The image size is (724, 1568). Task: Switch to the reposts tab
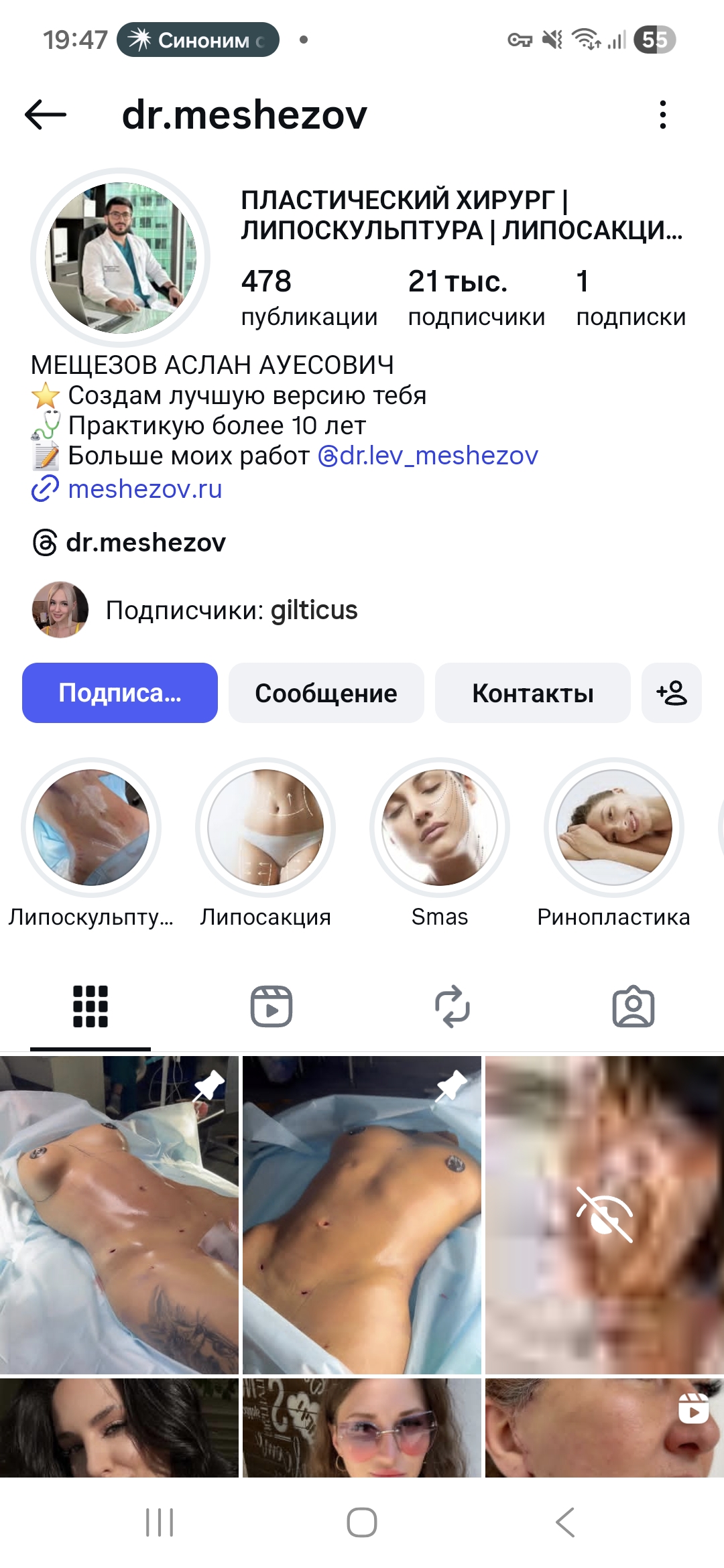[452, 1006]
